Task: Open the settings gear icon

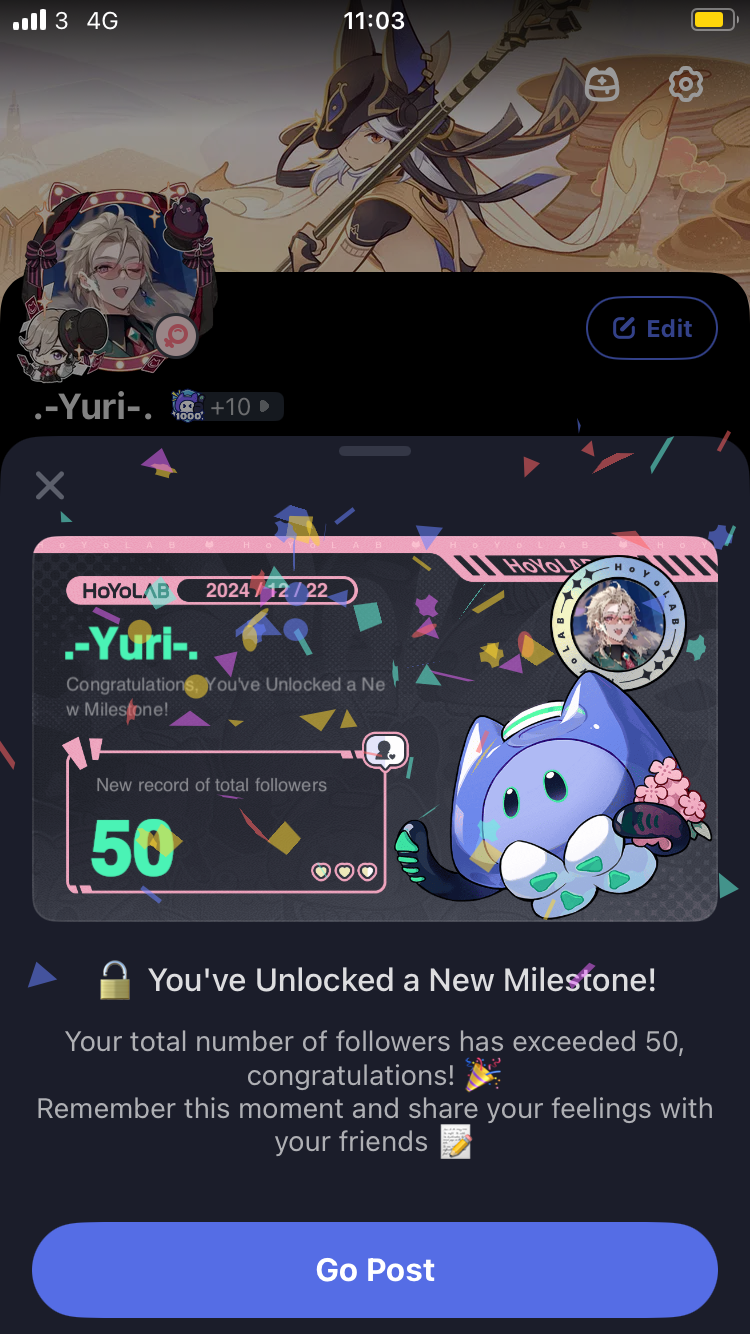Action: (x=685, y=84)
